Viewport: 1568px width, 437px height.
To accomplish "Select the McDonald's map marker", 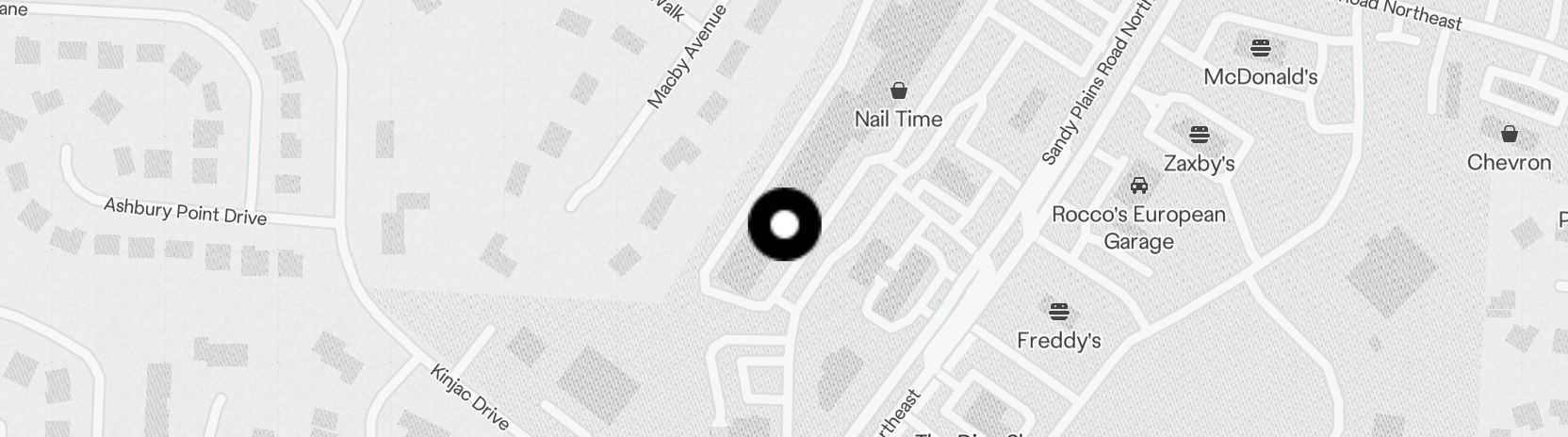I will pos(1261,48).
